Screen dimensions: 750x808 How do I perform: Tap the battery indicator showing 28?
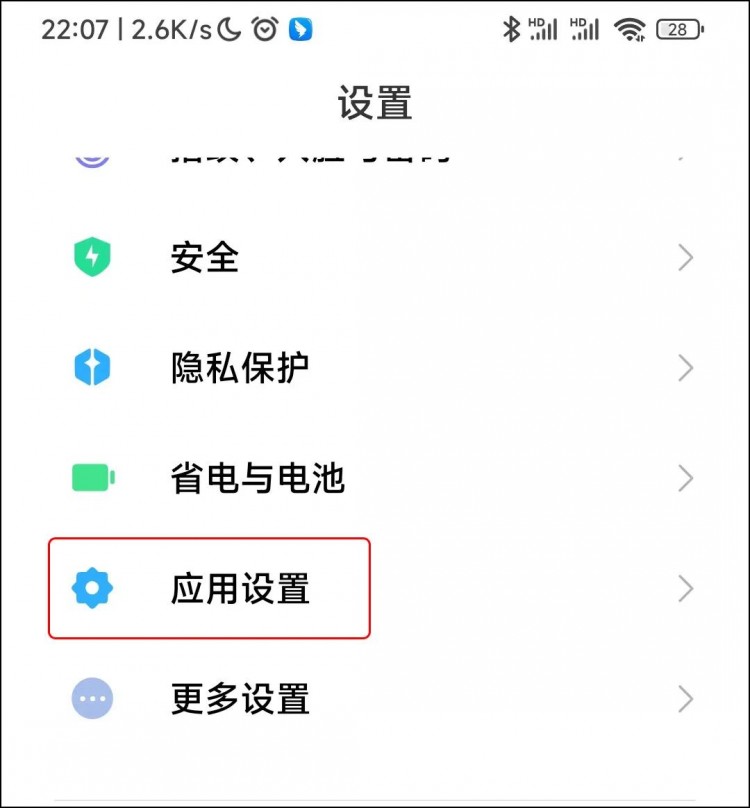[677, 28]
